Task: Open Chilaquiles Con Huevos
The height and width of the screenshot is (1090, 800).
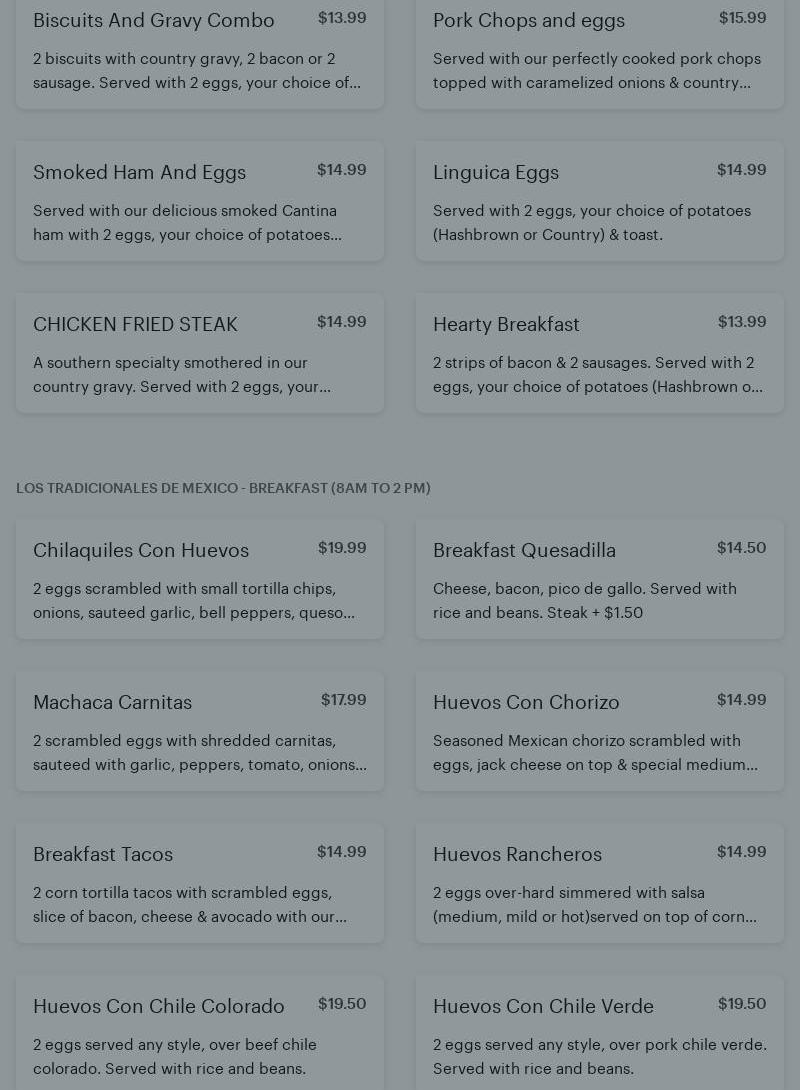Action: point(200,579)
